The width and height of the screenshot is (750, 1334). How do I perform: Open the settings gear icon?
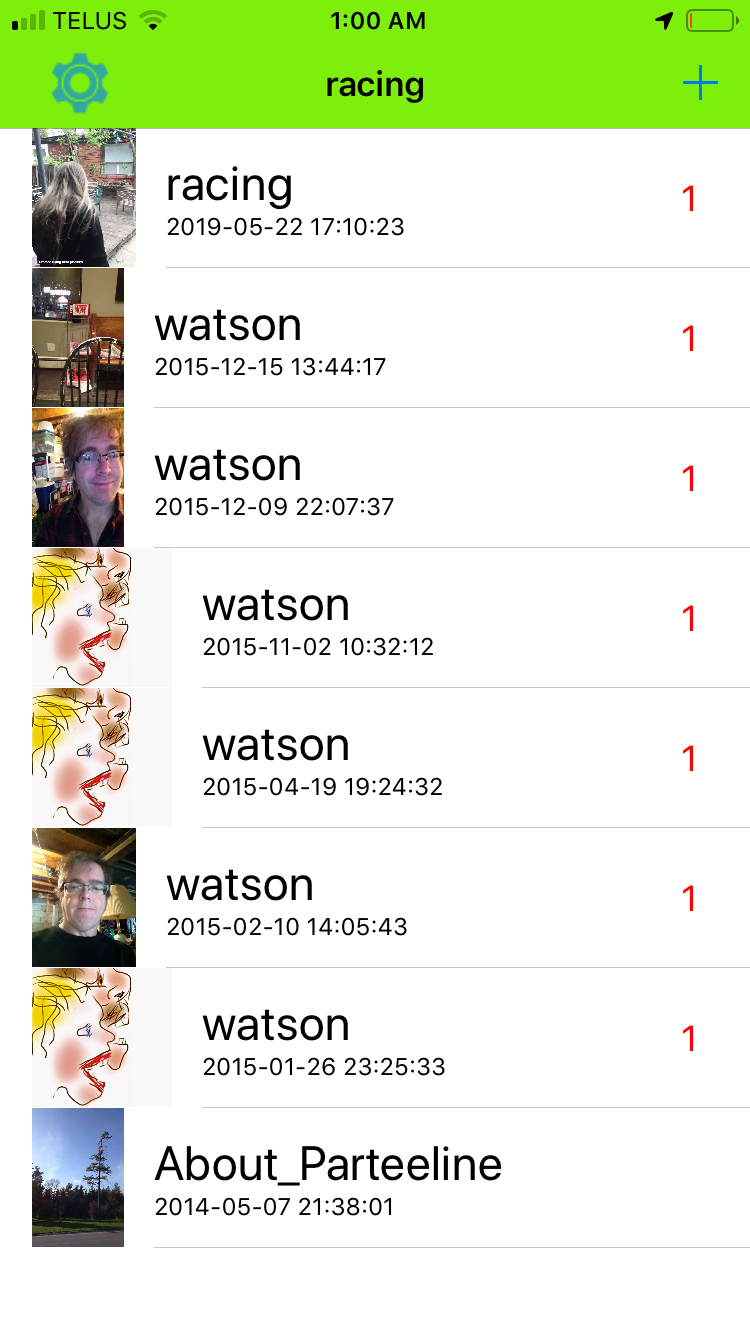coord(80,84)
